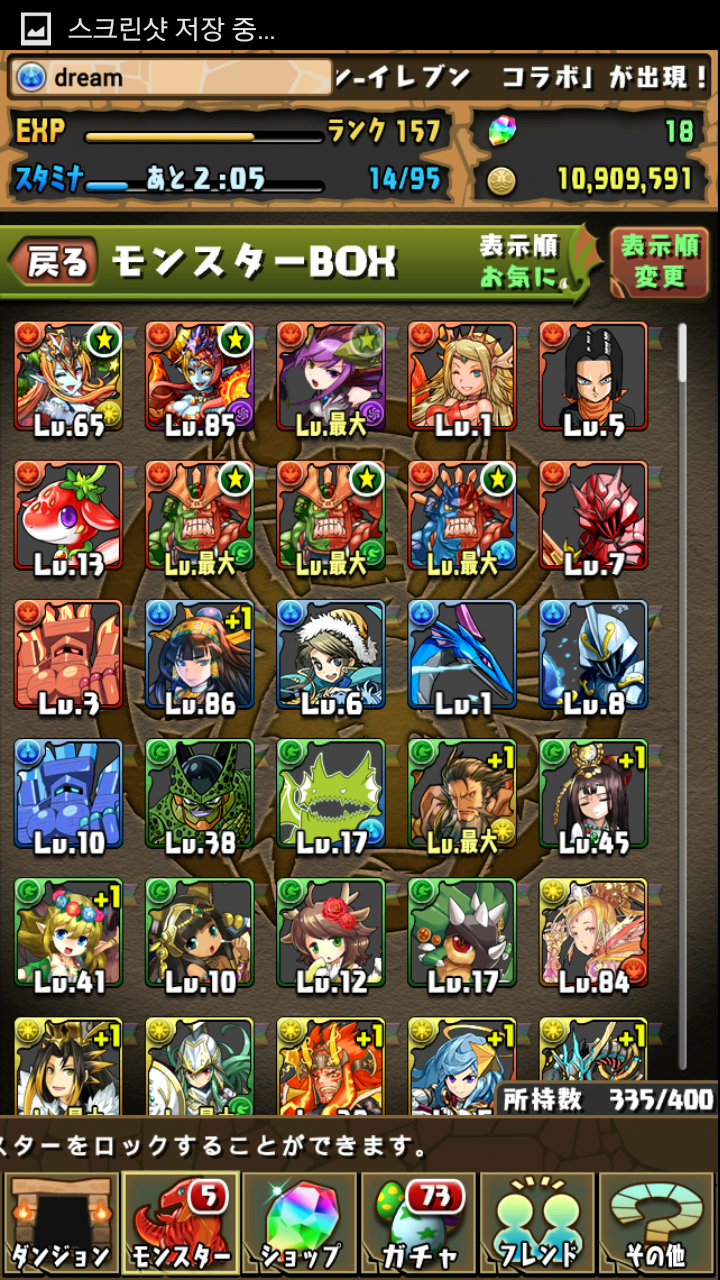Screen dimensions: 720x1280
Task: Go to the ガチャ tab
Action: (420, 1224)
